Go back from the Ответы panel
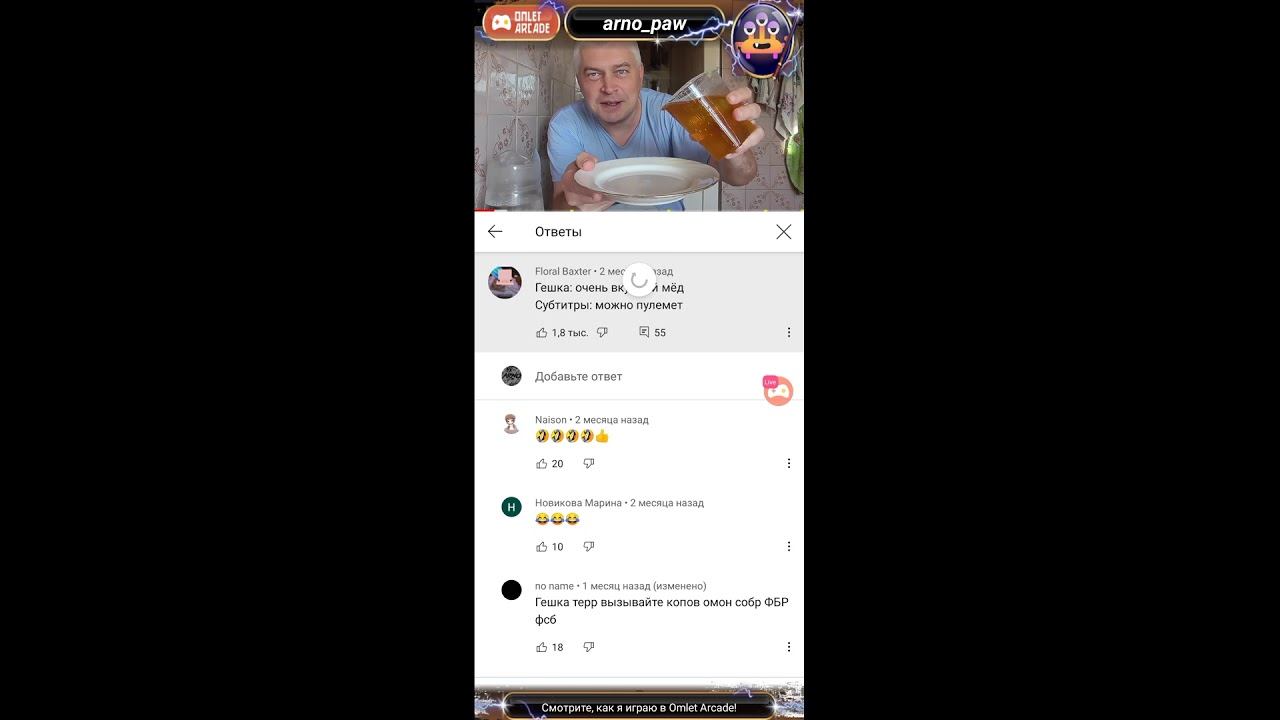1280x720 pixels. click(x=495, y=232)
